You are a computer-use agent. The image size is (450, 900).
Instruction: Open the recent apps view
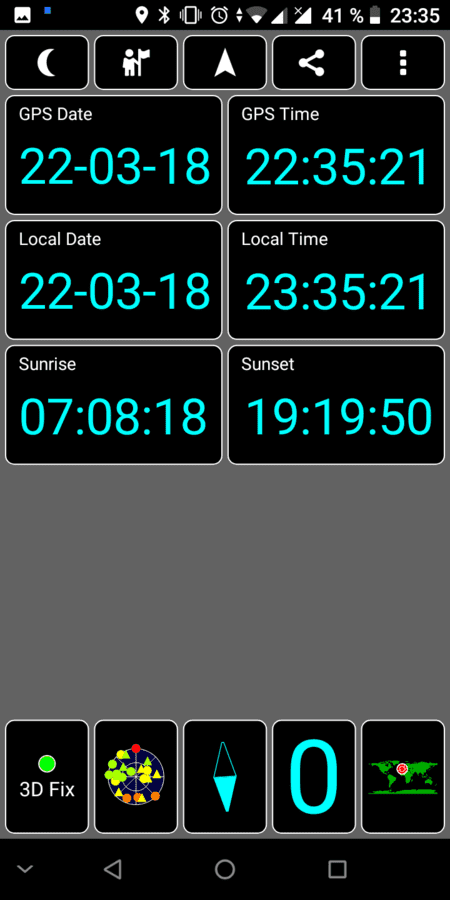click(x=337, y=869)
